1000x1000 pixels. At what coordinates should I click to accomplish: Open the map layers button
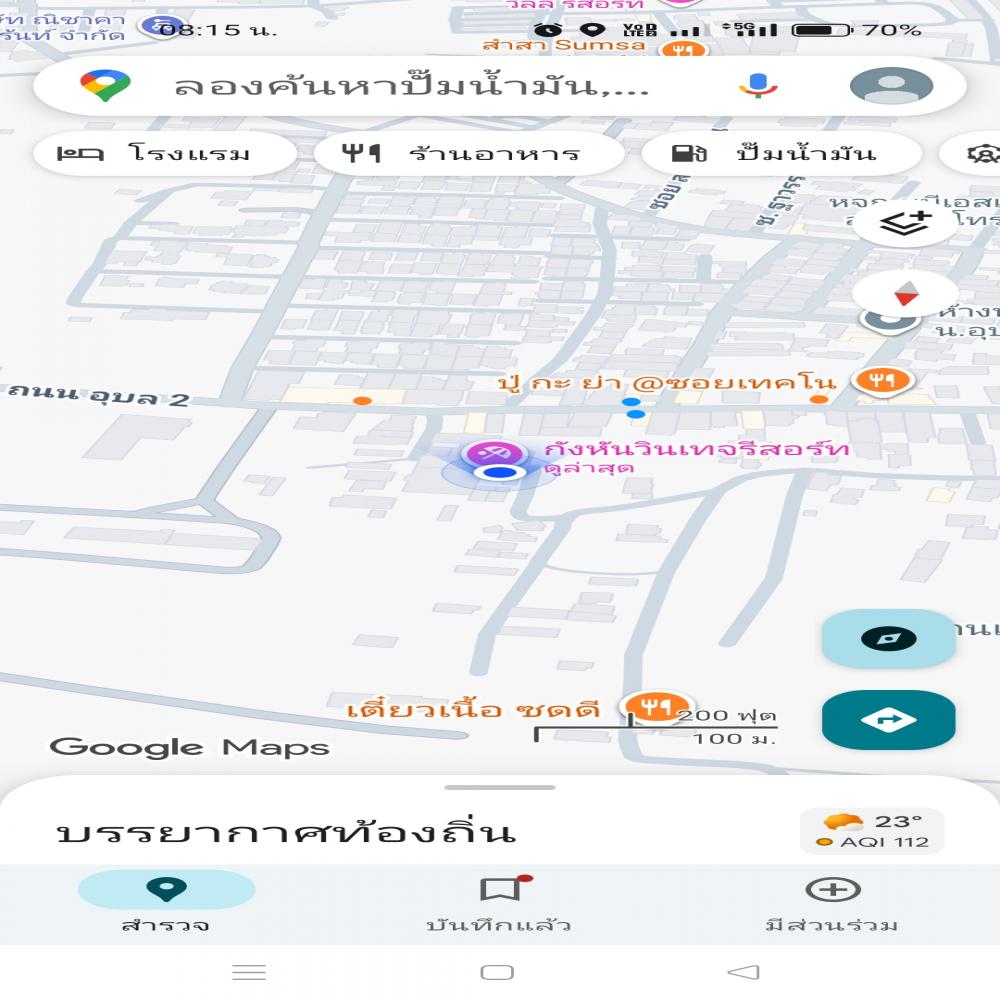905,222
